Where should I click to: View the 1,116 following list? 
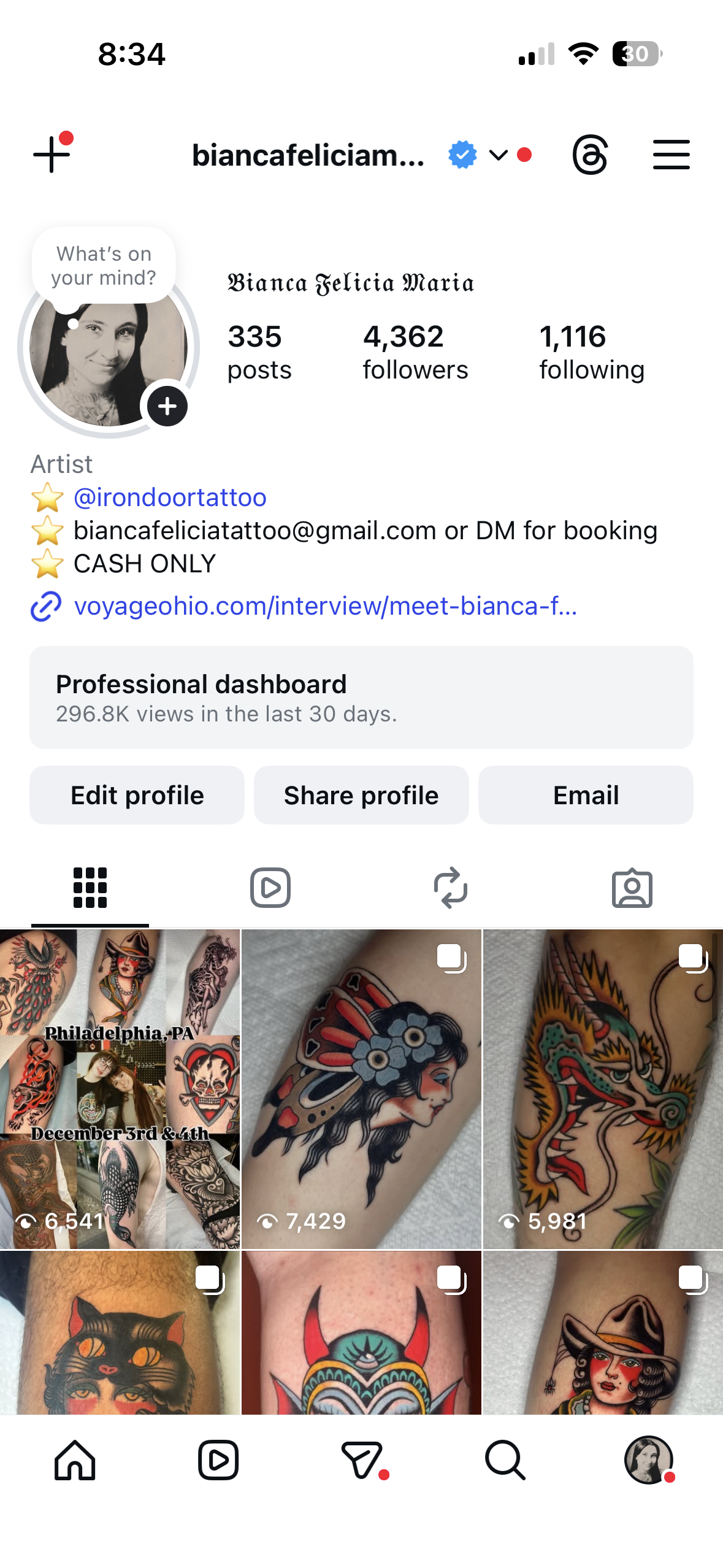pyautogui.click(x=591, y=352)
